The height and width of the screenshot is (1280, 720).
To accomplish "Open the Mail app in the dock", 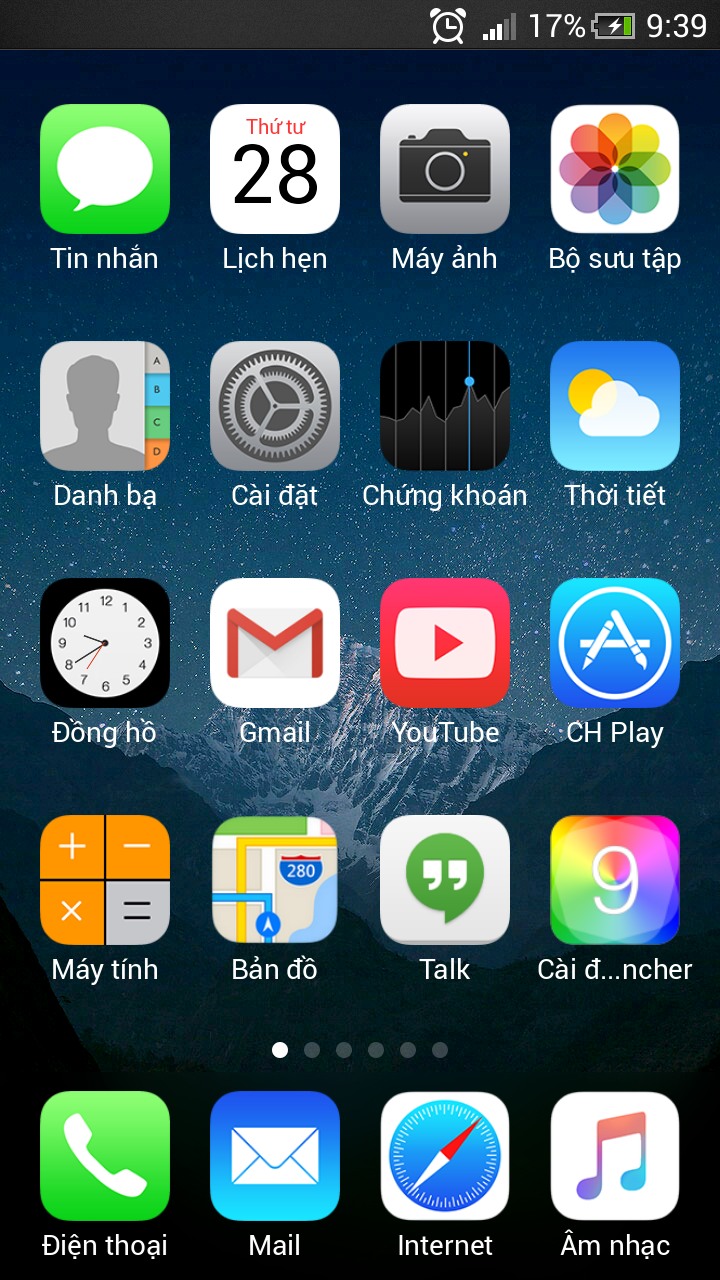I will [275, 1156].
